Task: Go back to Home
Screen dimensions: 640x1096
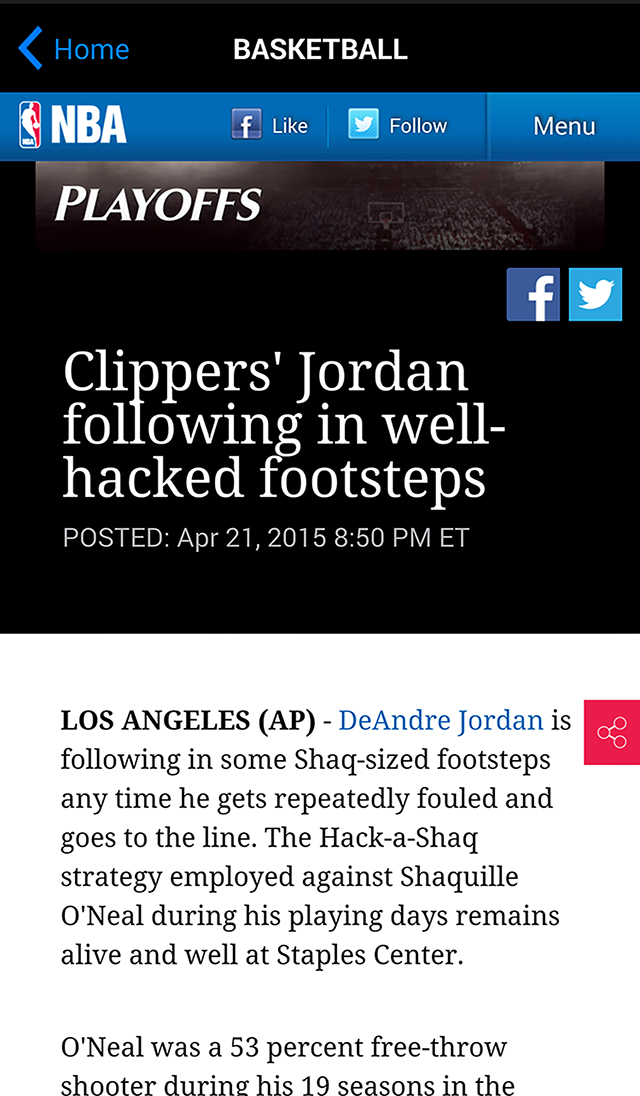Action: click(74, 49)
